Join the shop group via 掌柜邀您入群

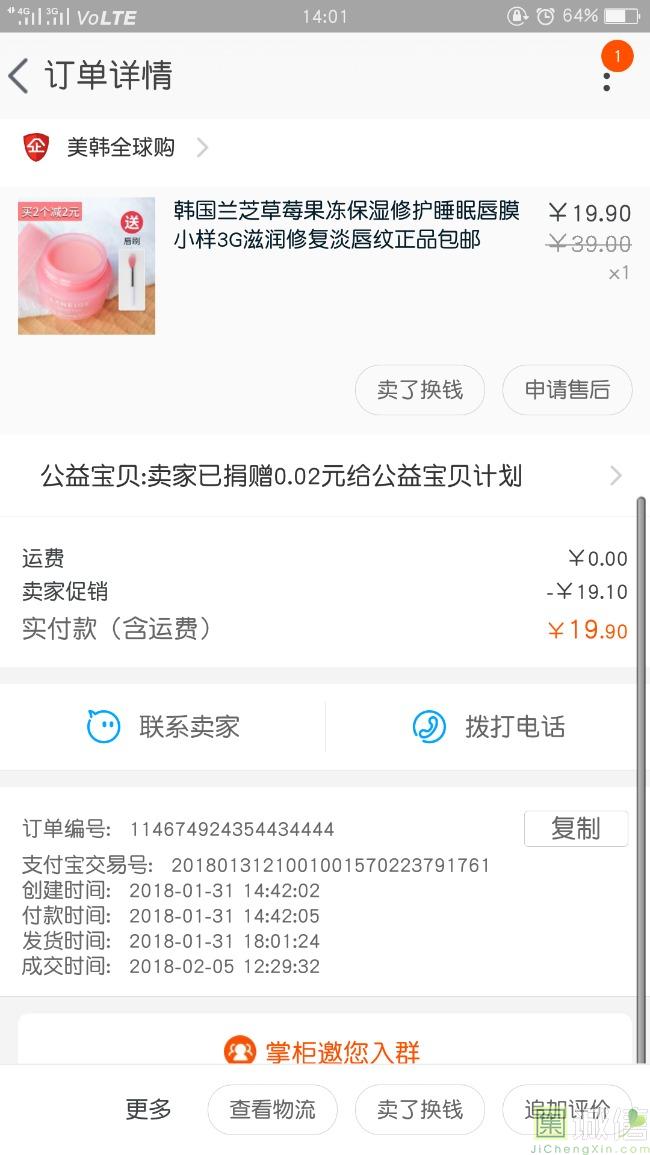tap(325, 1051)
